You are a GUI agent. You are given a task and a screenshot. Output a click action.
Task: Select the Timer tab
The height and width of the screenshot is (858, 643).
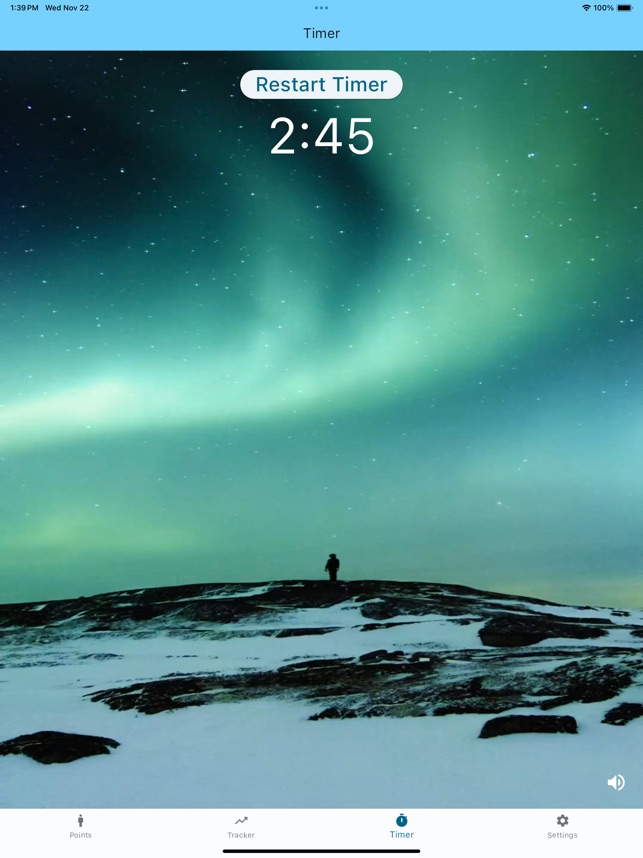401,826
